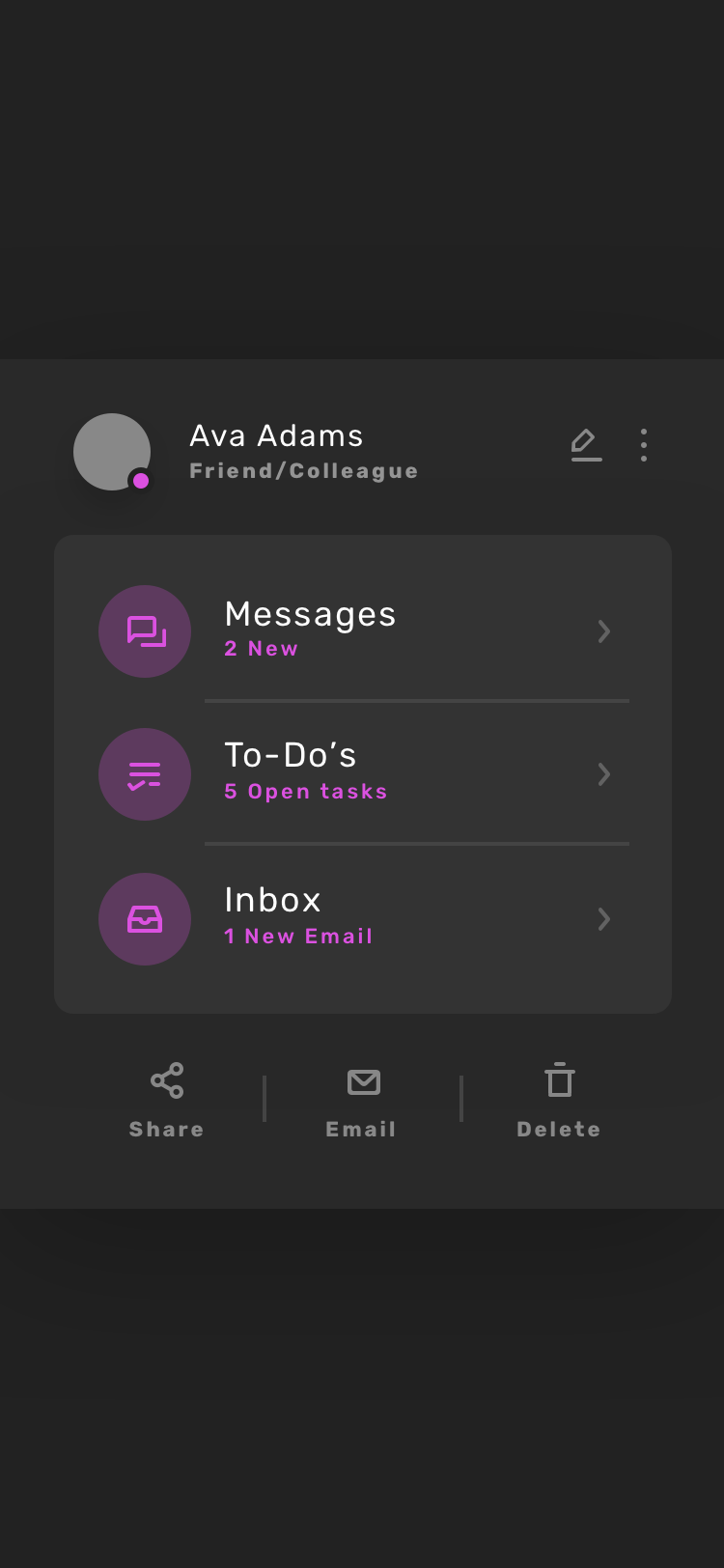724x1568 pixels.
Task: Open Messages with 2 new
Action: (x=362, y=631)
